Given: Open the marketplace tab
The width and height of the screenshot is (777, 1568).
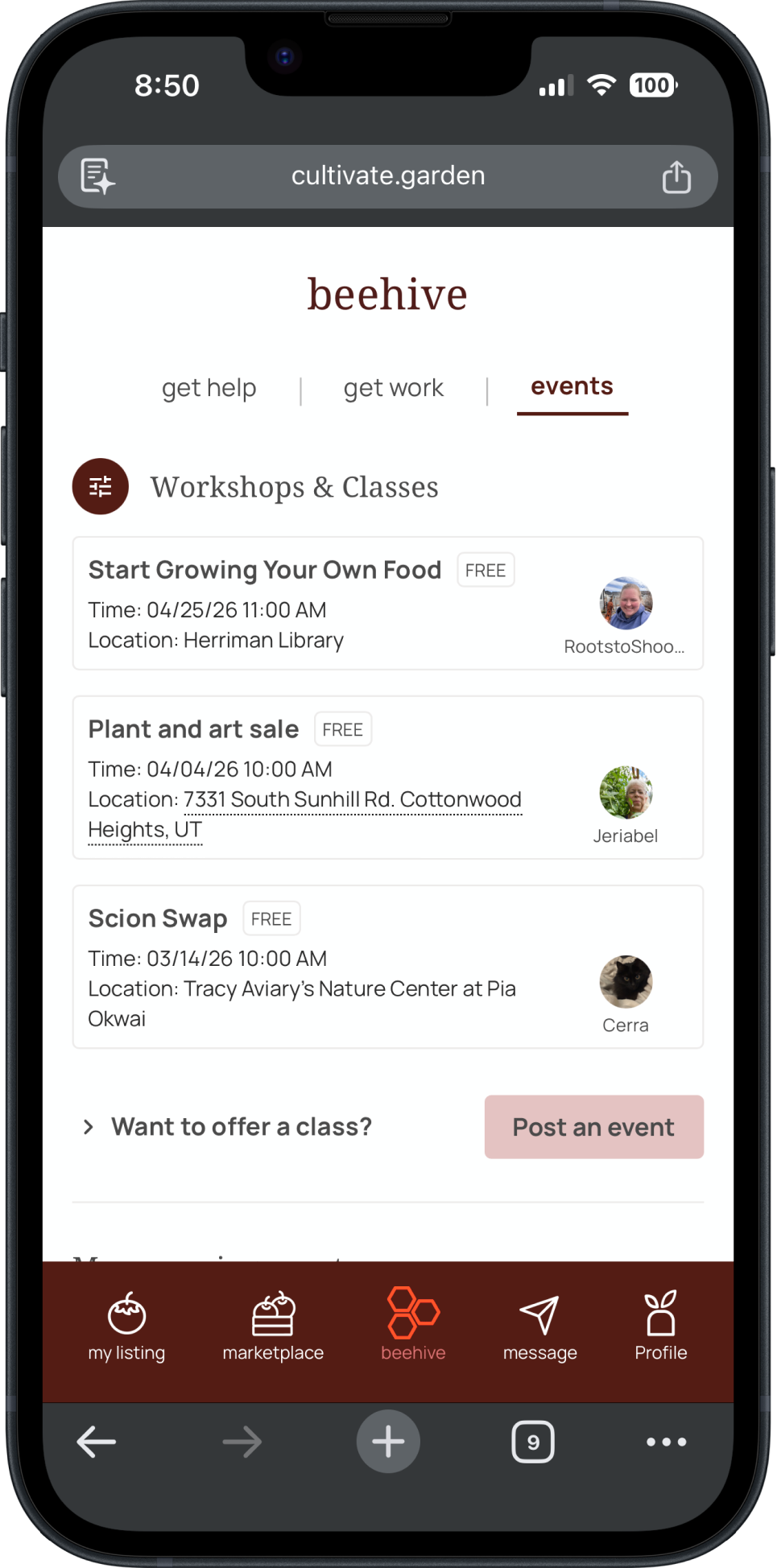Looking at the screenshot, I should 273,1326.
